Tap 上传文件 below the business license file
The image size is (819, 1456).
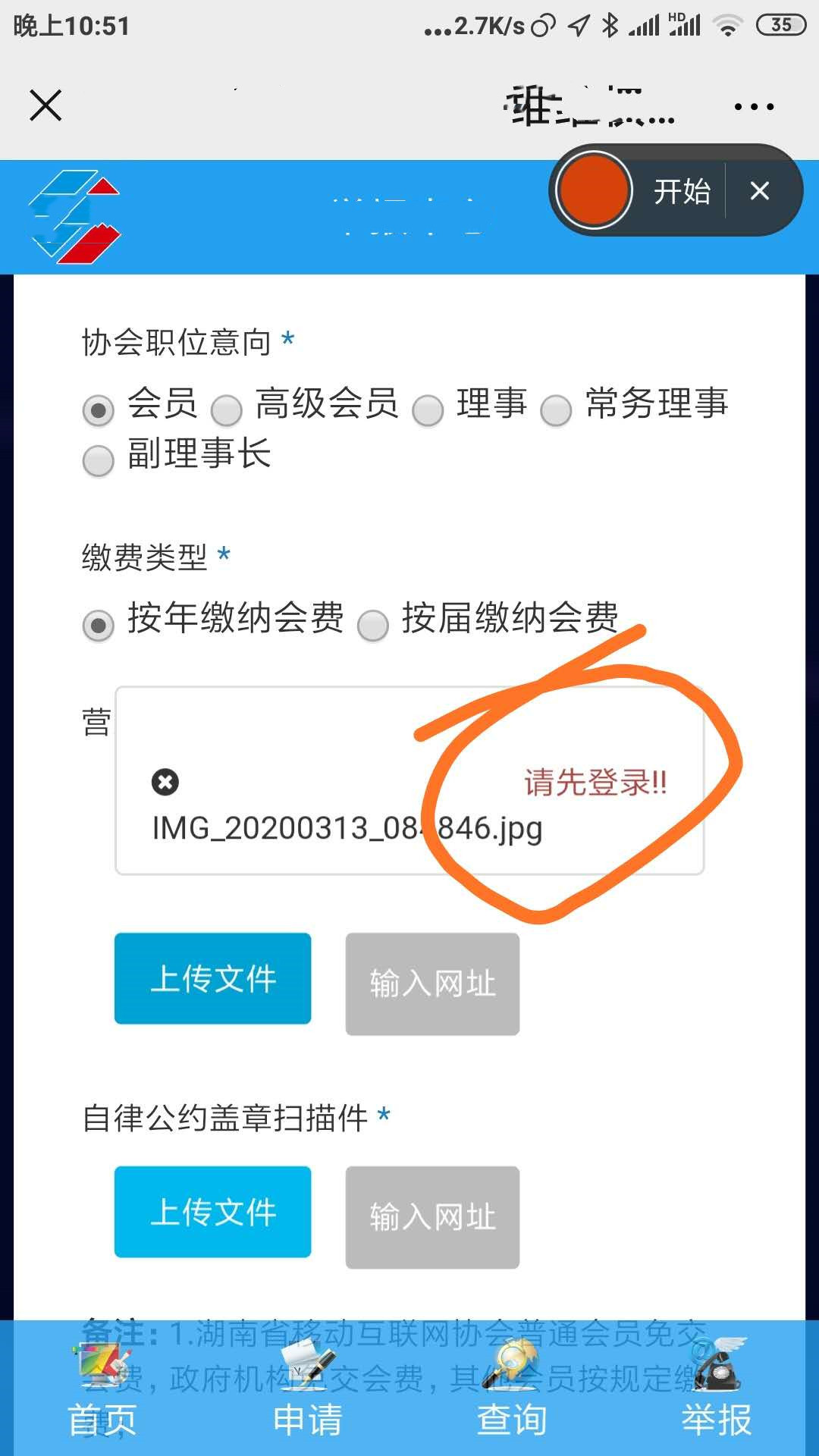tap(213, 978)
